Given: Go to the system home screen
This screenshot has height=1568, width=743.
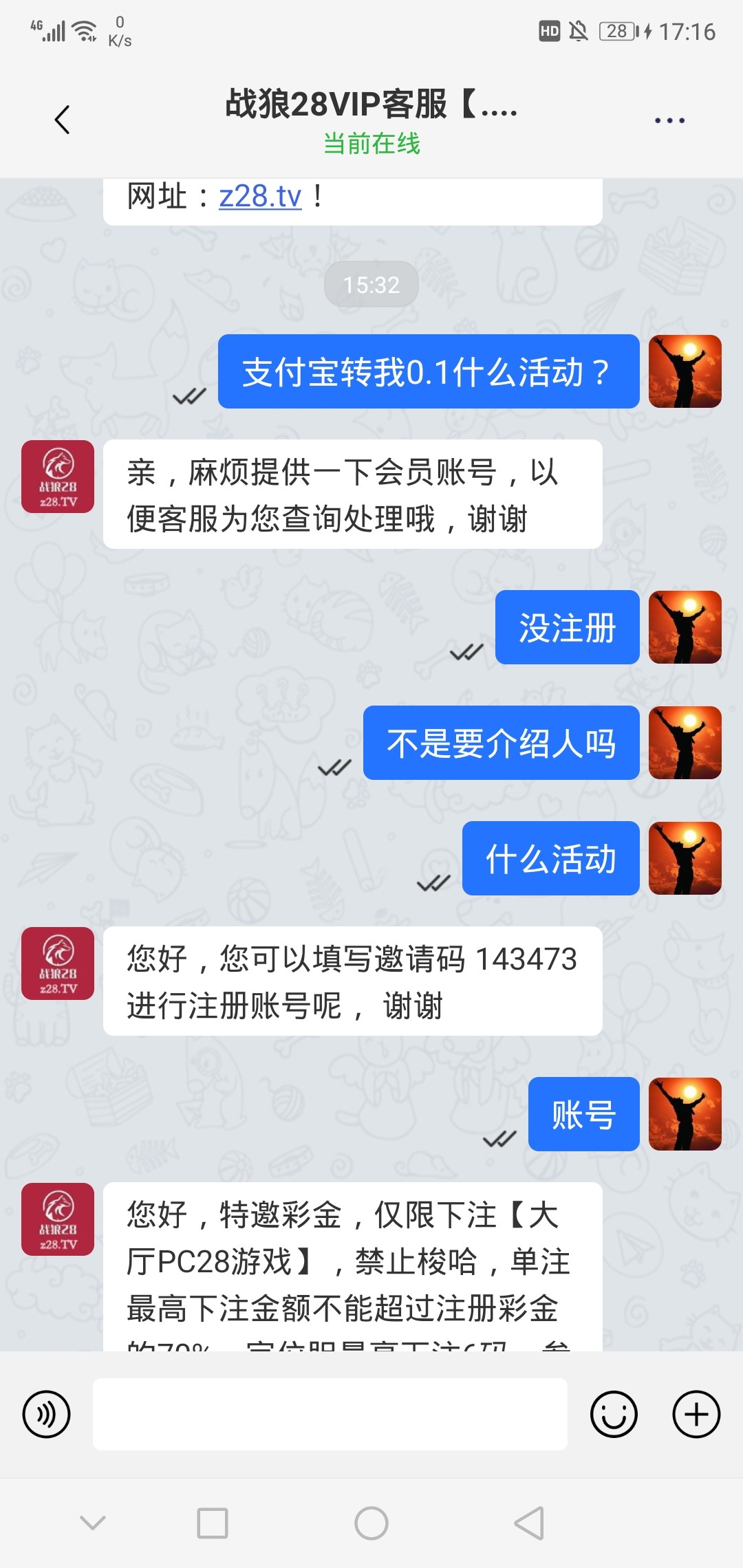Looking at the screenshot, I should coord(371,1523).
